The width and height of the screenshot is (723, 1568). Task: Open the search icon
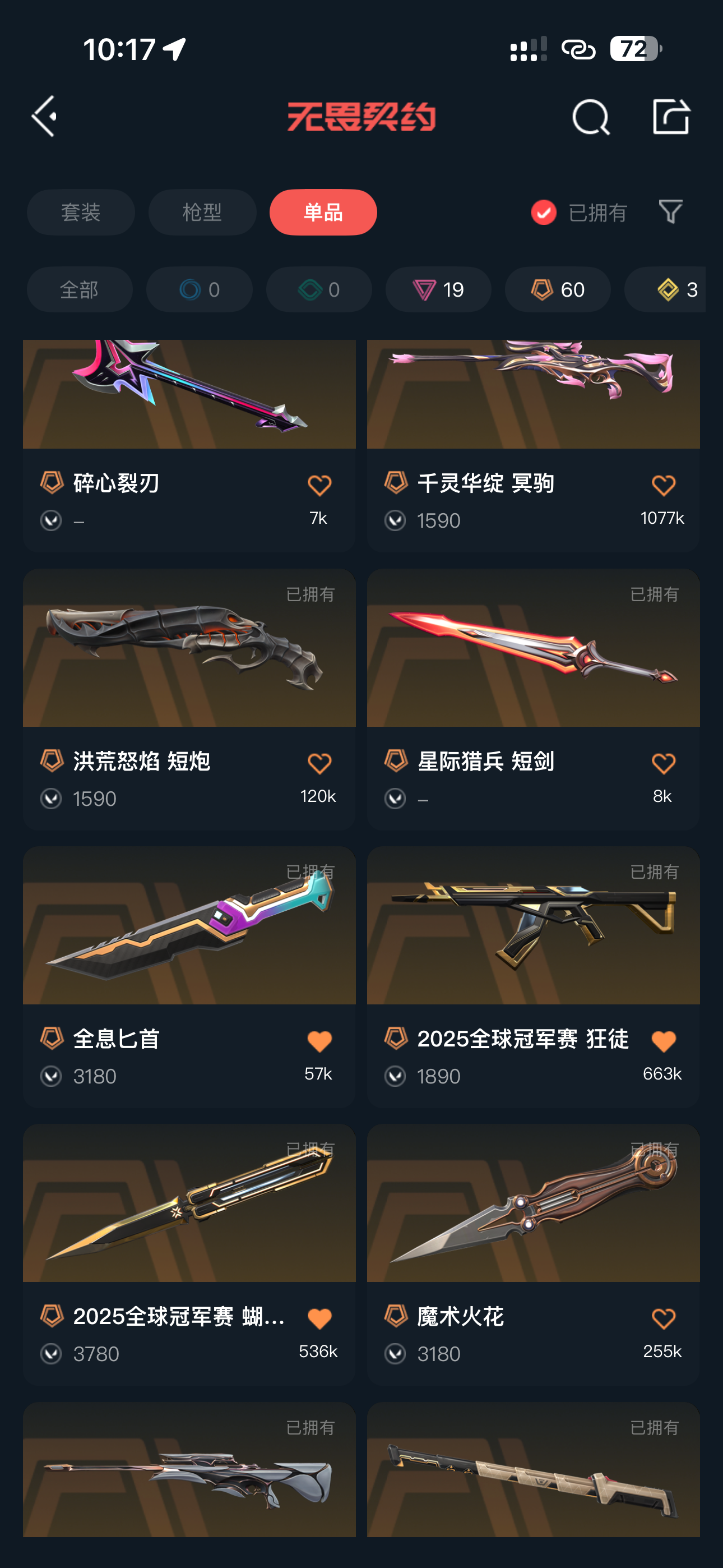pyautogui.click(x=590, y=116)
